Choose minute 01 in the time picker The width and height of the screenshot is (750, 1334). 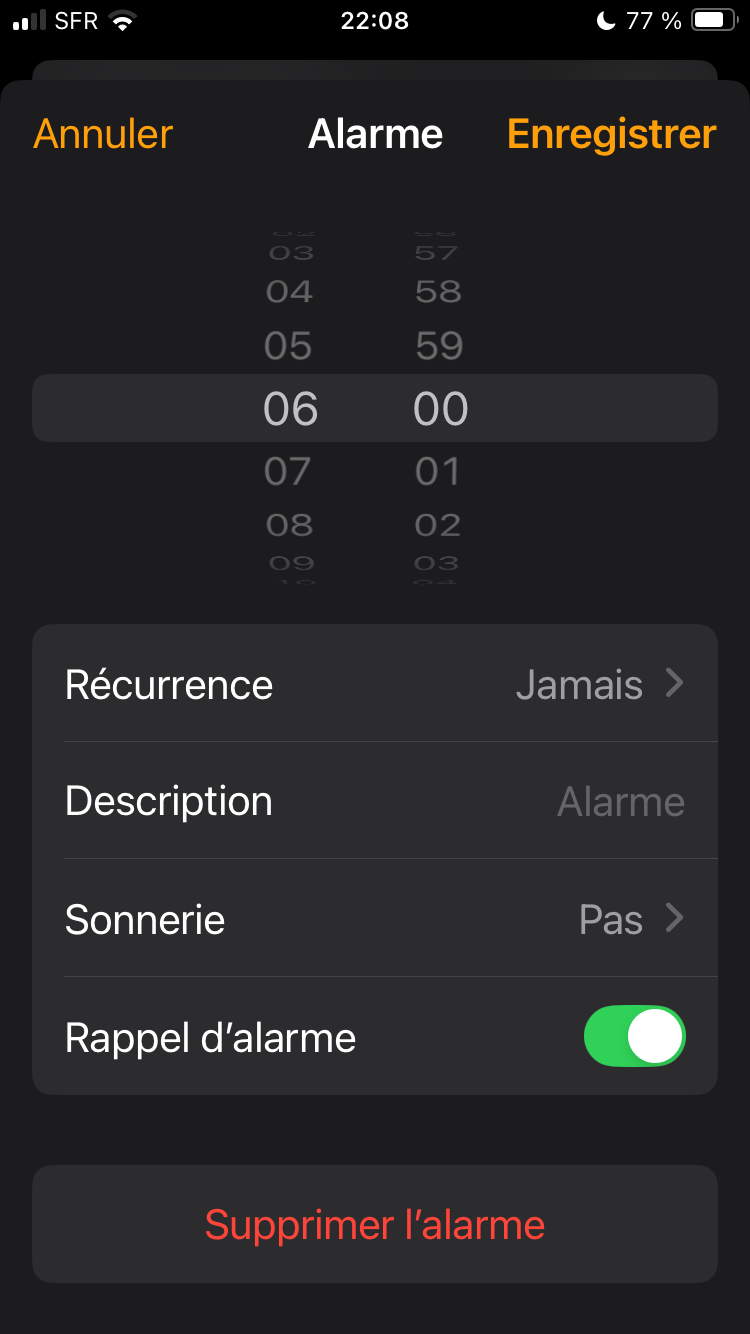[x=438, y=471]
